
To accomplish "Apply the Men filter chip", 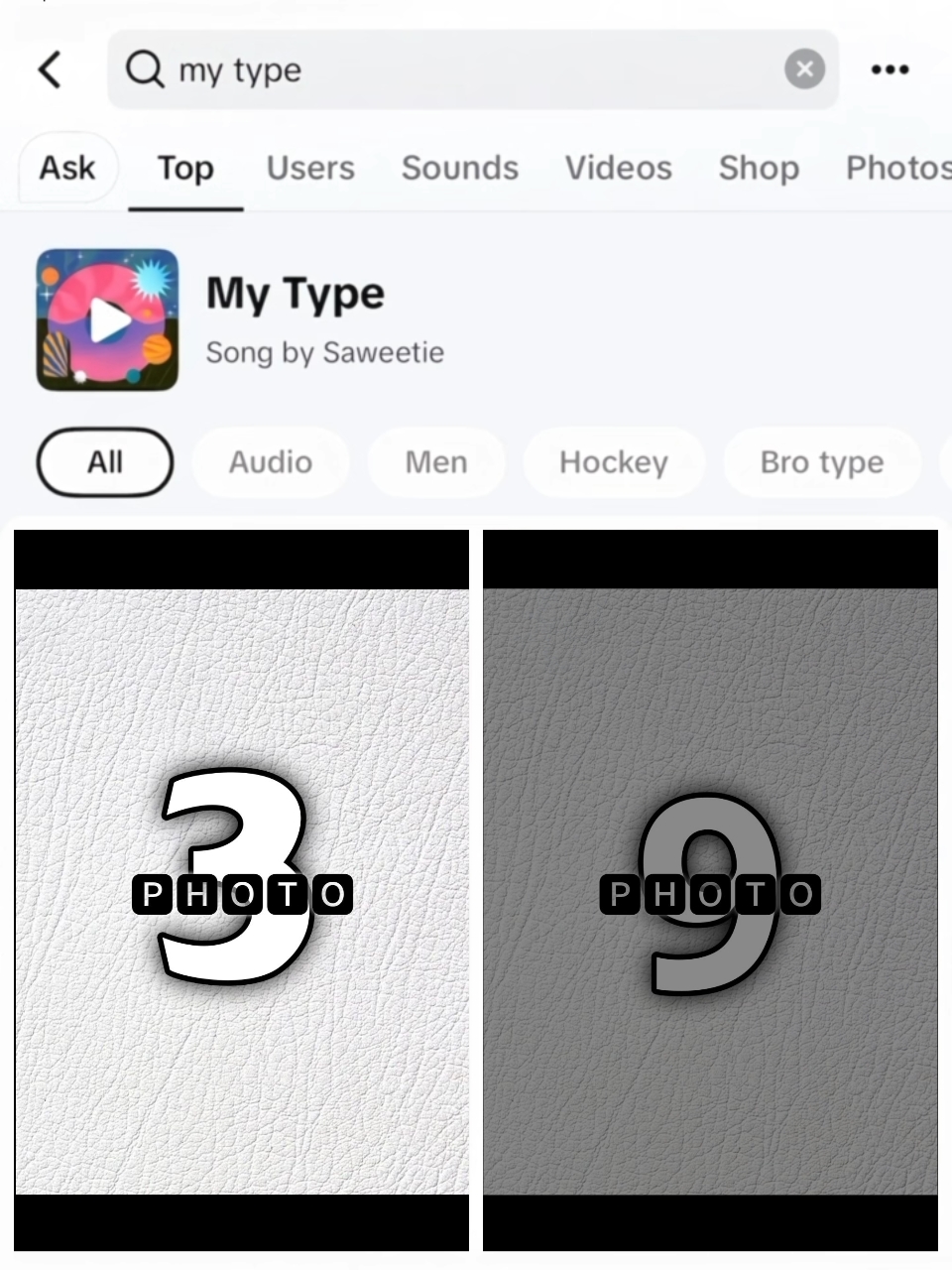I will pyautogui.click(x=436, y=462).
